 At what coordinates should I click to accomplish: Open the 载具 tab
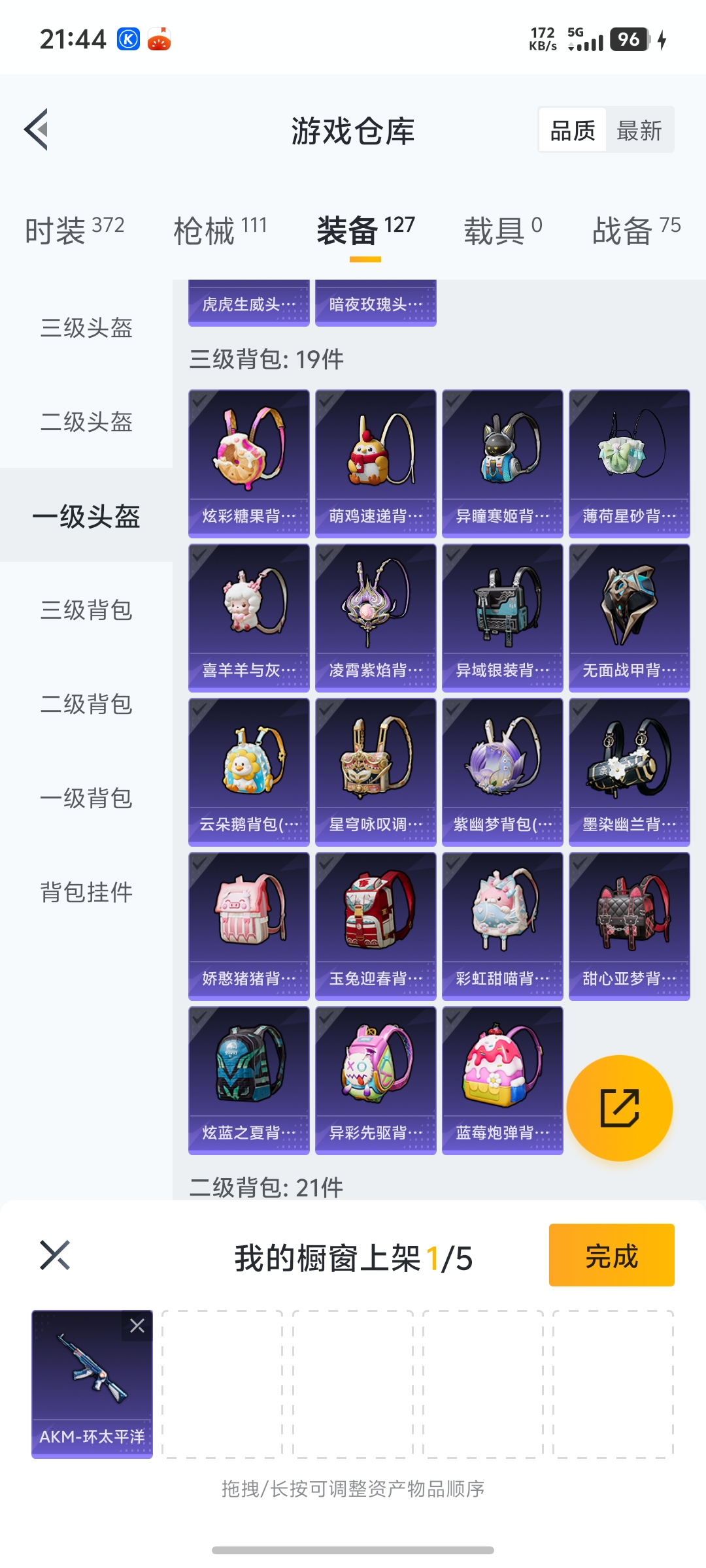click(503, 230)
